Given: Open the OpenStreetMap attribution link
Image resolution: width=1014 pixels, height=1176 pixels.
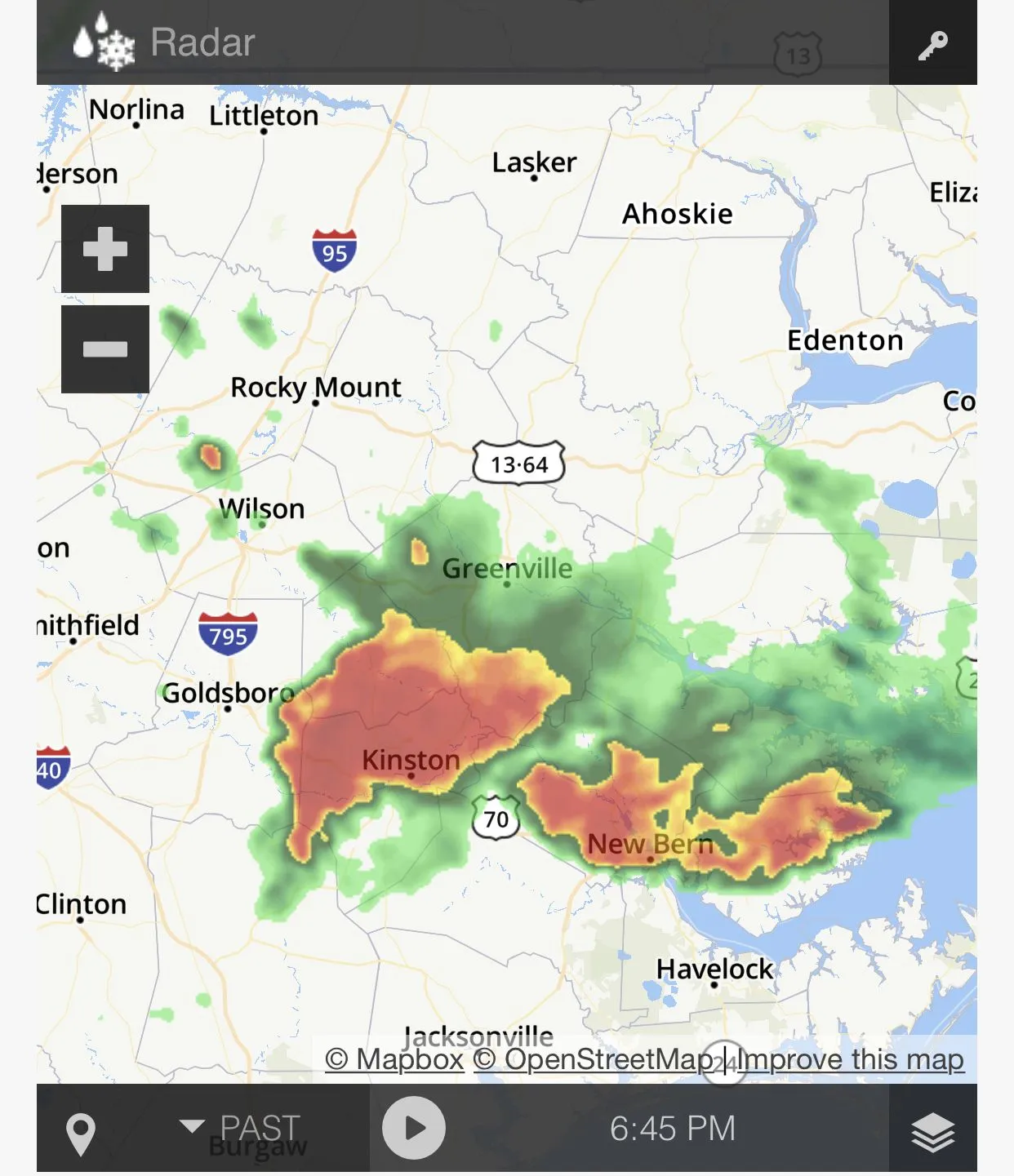Looking at the screenshot, I should [x=593, y=1059].
